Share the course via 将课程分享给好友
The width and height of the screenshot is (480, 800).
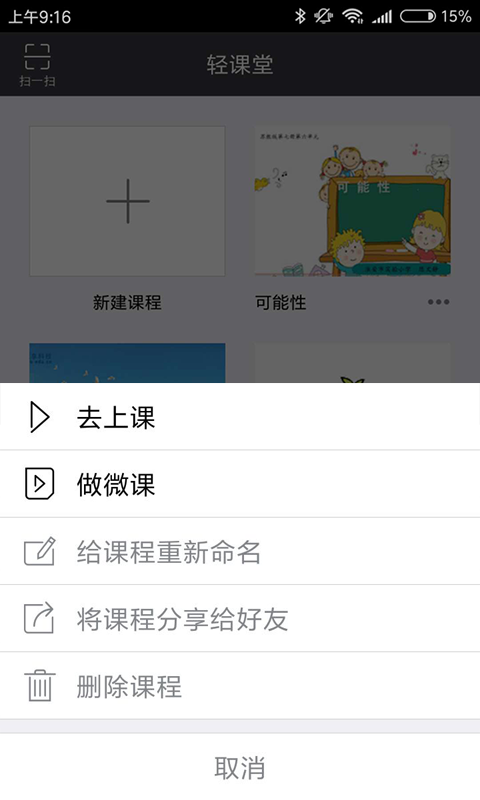pyautogui.click(x=240, y=618)
